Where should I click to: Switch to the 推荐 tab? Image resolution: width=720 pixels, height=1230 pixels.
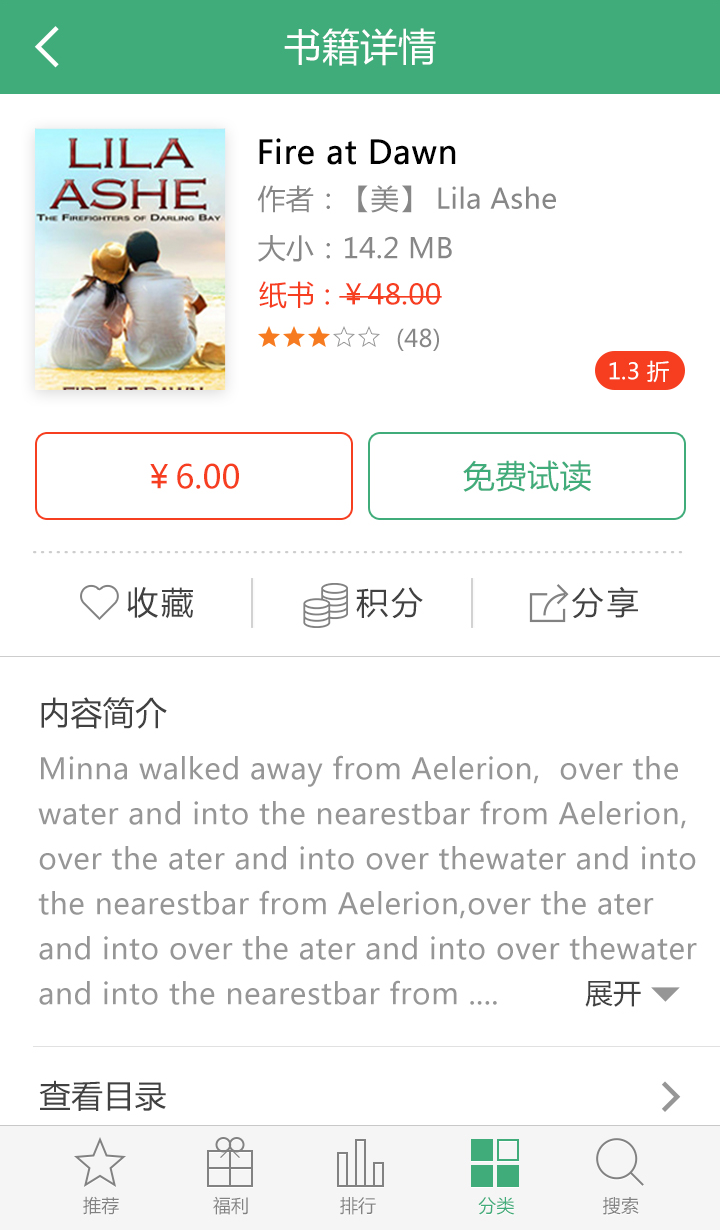click(x=99, y=1180)
